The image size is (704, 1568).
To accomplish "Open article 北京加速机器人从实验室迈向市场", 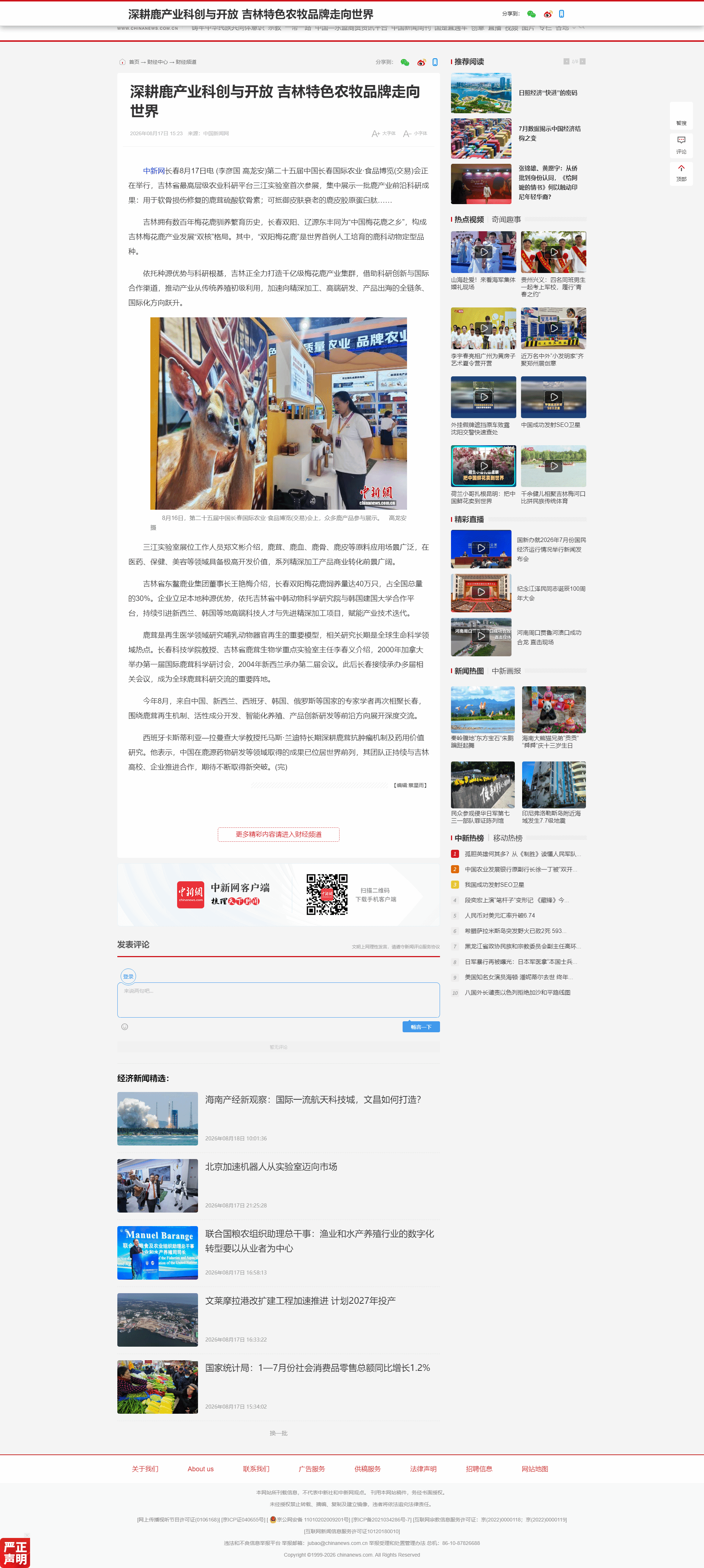I will 271,1167.
